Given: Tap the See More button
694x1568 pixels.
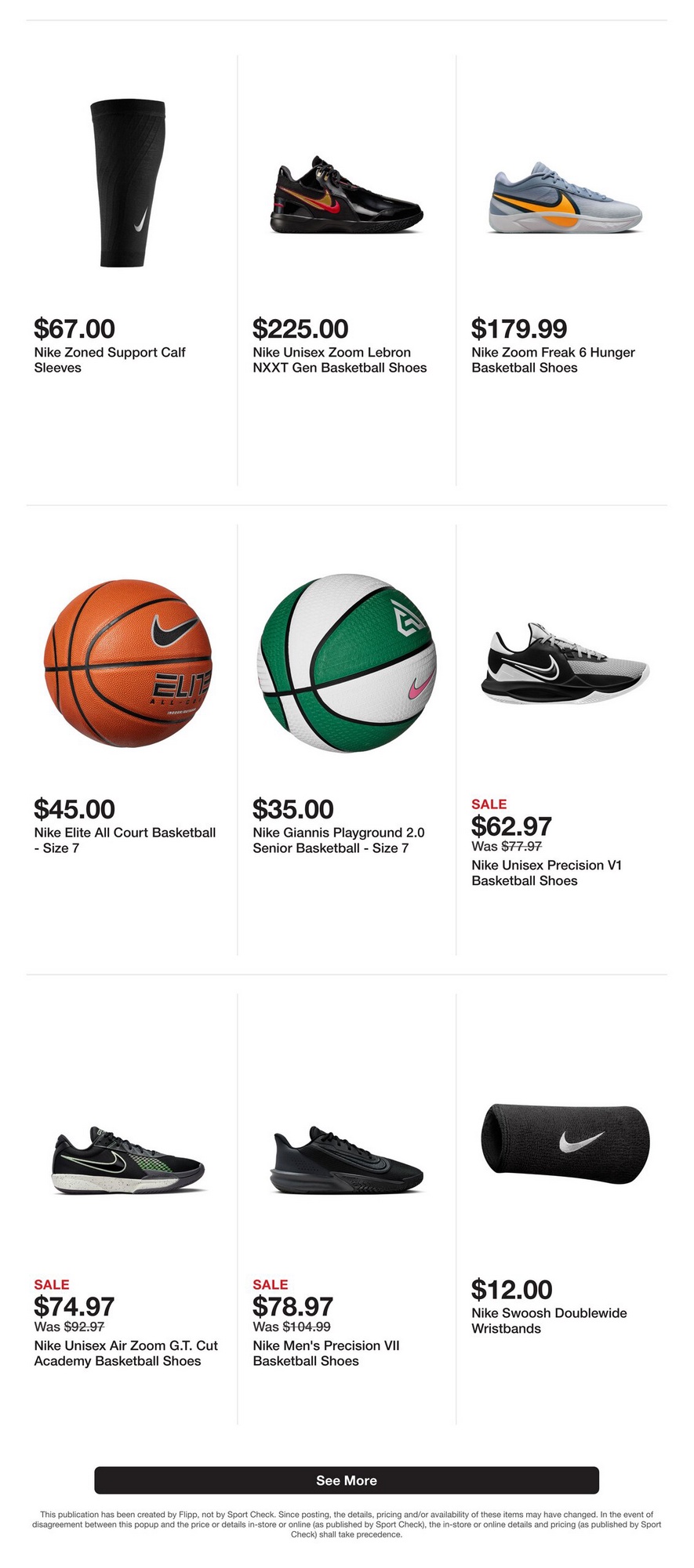Looking at the screenshot, I should pos(347,1480).
